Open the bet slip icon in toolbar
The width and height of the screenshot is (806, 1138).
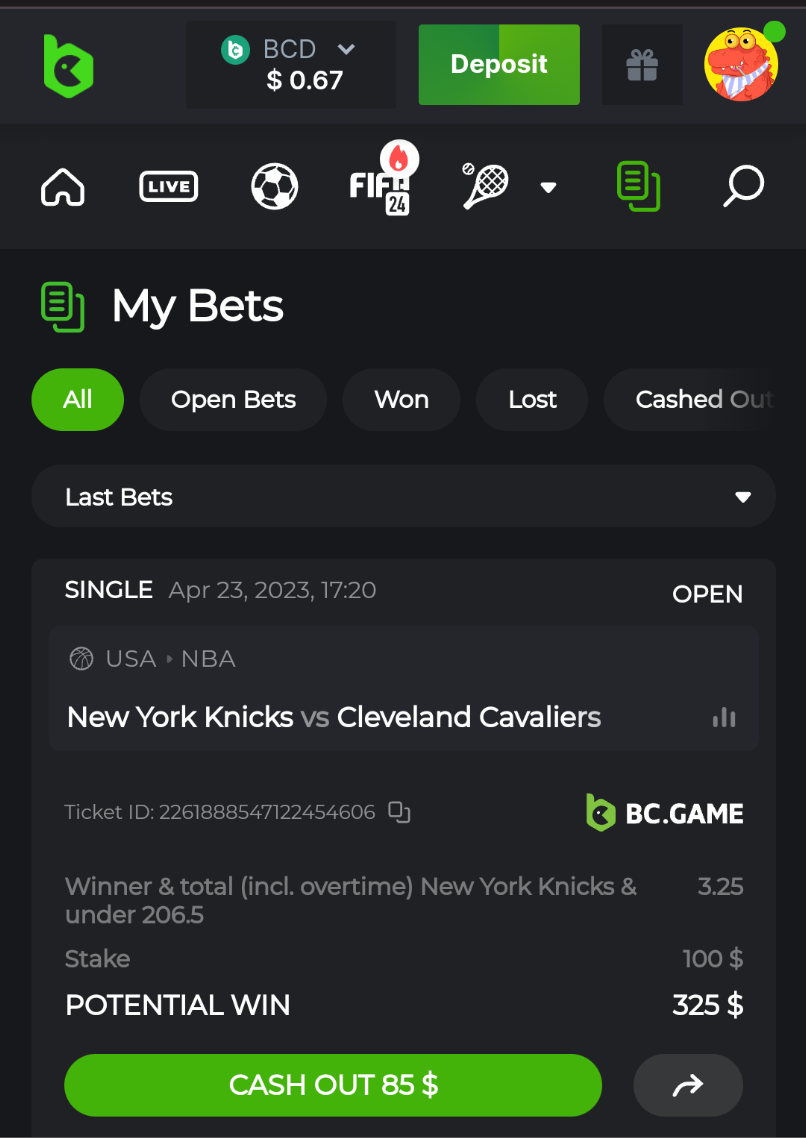pos(638,187)
